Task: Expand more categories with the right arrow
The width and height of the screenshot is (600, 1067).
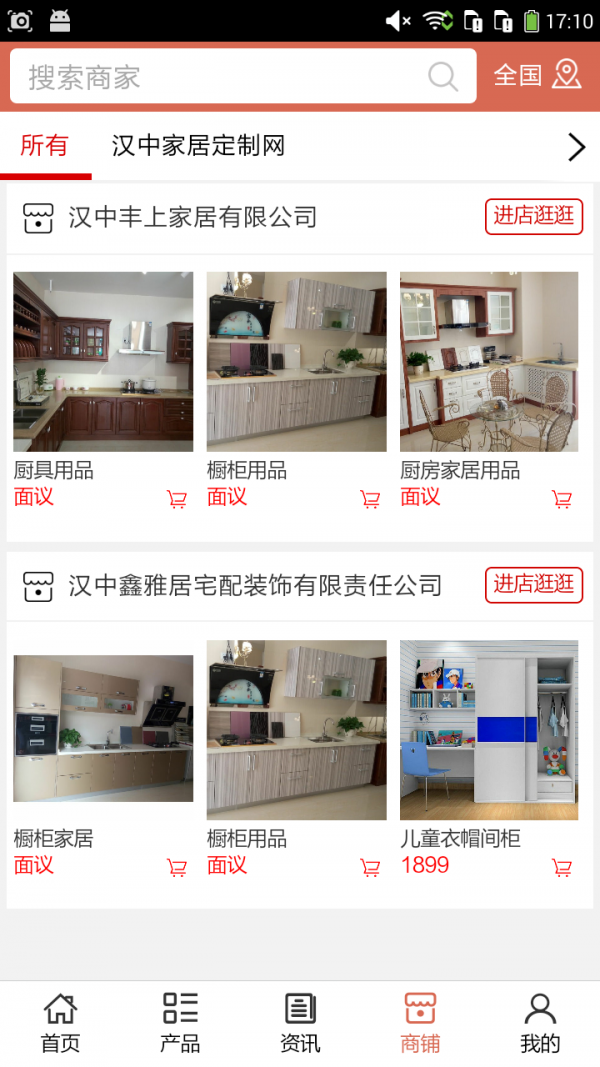Action: click(576, 148)
